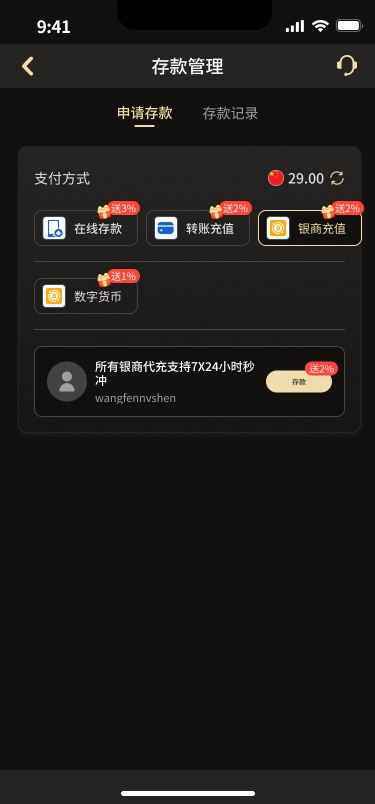Open customer service headset icon
The image size is (375, 804).
point(347,66)
